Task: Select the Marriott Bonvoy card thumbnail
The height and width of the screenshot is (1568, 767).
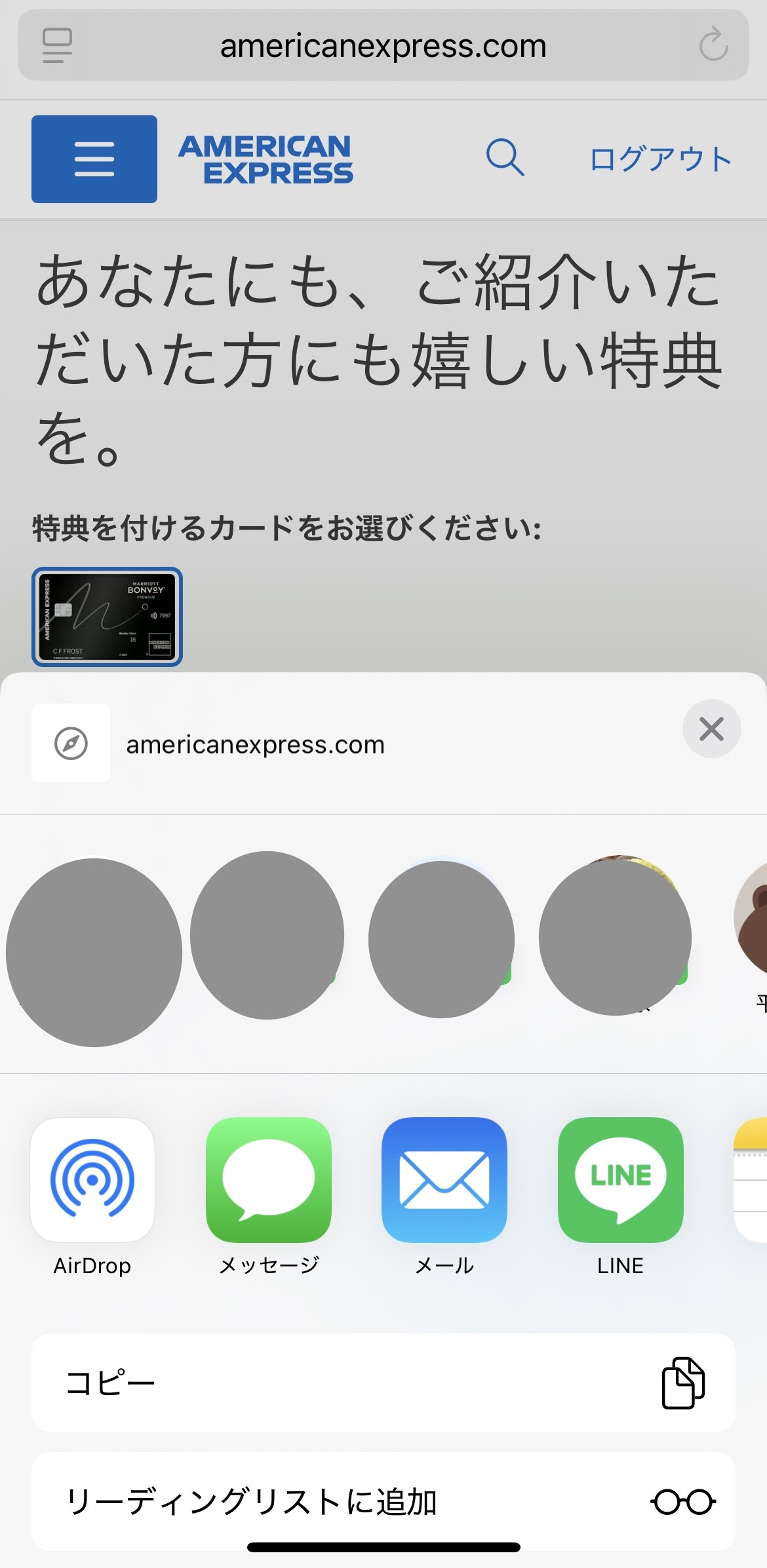Action: tap(107, 617)
